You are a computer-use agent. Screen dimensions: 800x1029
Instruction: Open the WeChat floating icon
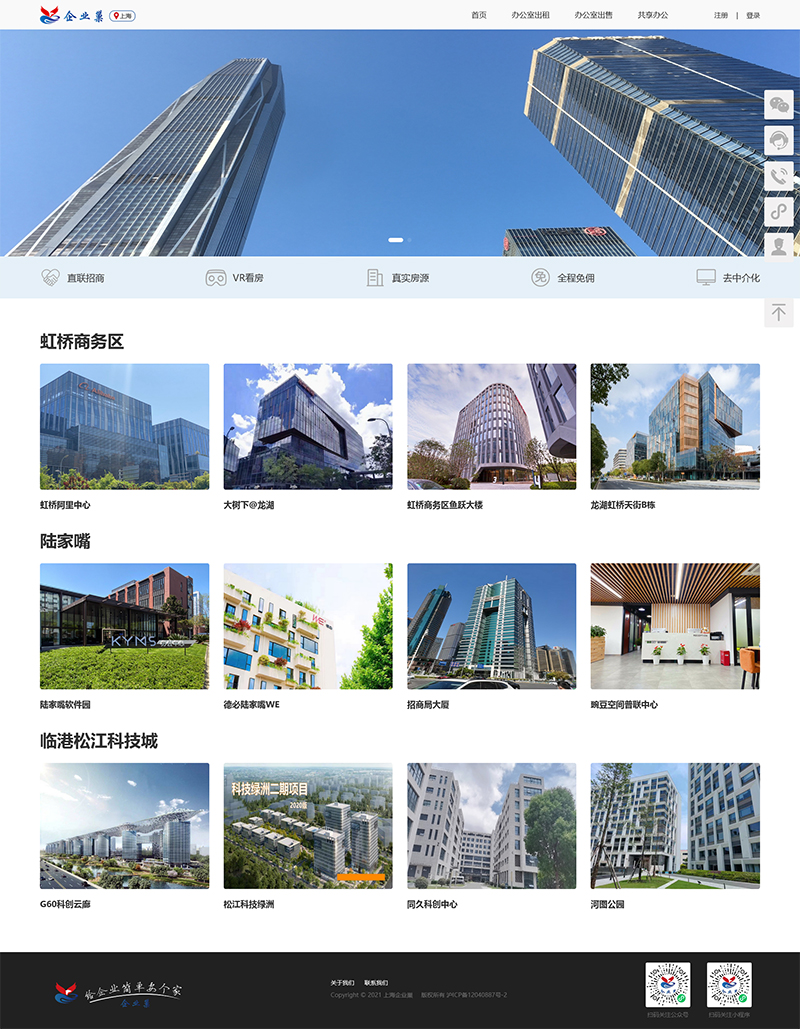tap(779, 103)
